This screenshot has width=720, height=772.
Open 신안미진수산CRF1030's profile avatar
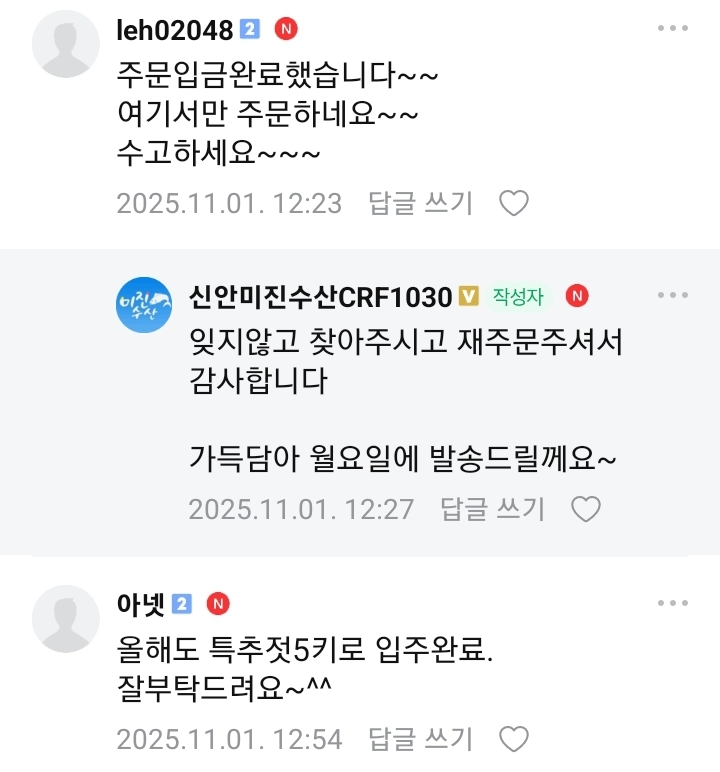point(145,305)
